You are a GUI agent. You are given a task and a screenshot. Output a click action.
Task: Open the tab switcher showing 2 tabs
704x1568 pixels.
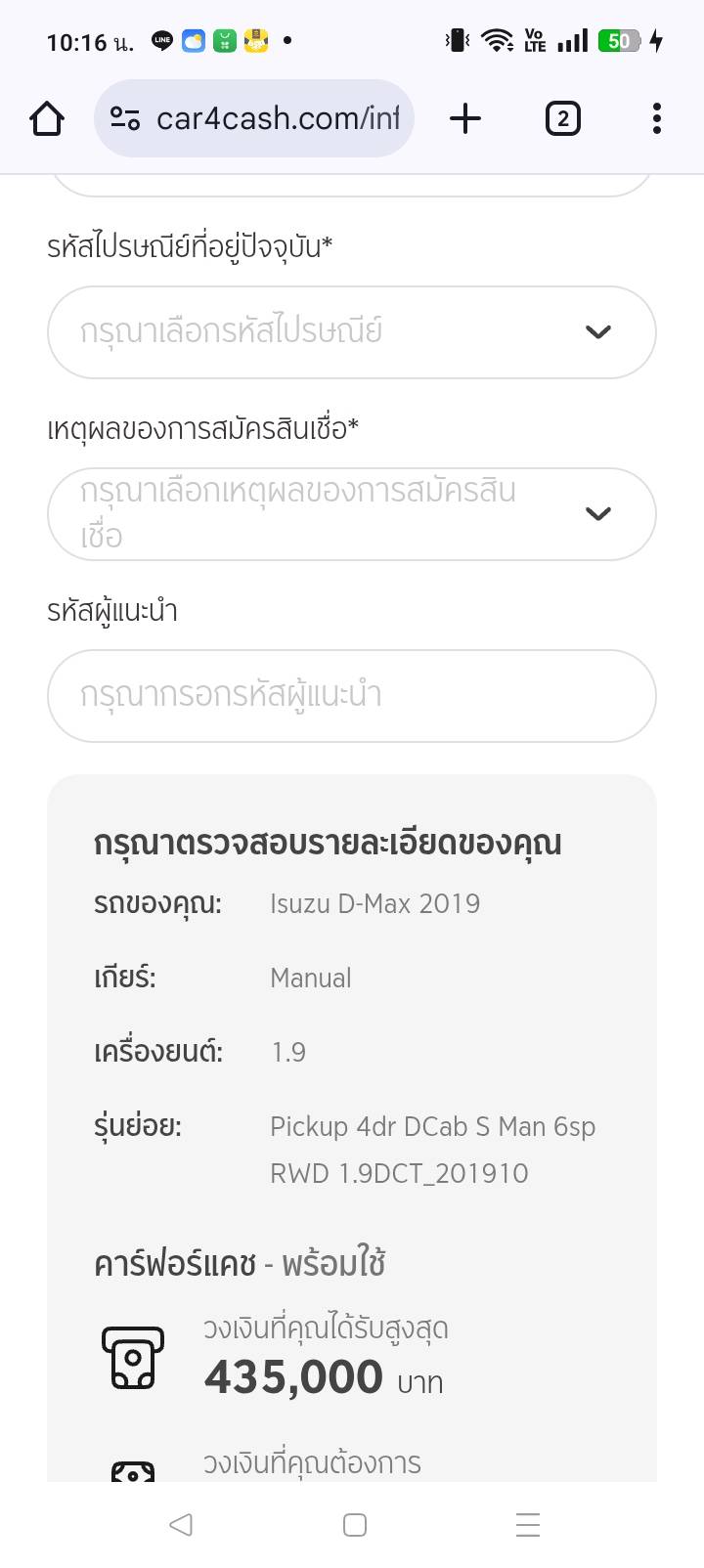pos(562,118)
